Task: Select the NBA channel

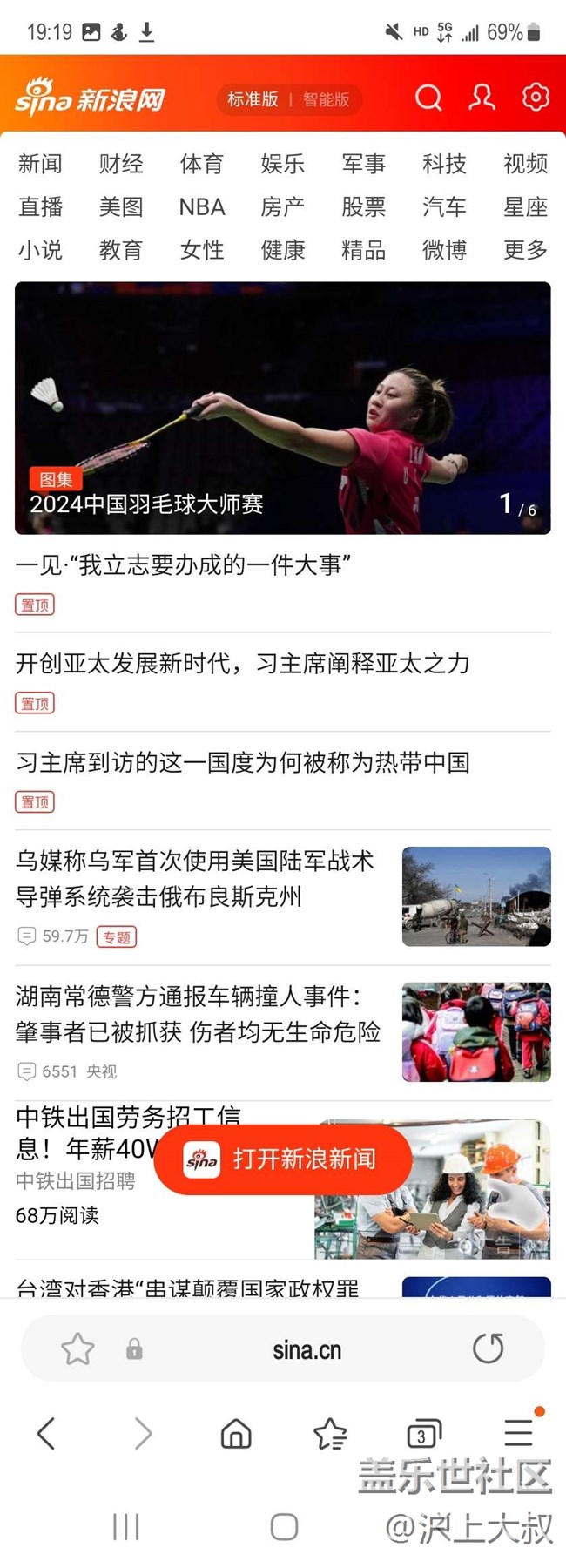Action: click(x=202, y=207)
